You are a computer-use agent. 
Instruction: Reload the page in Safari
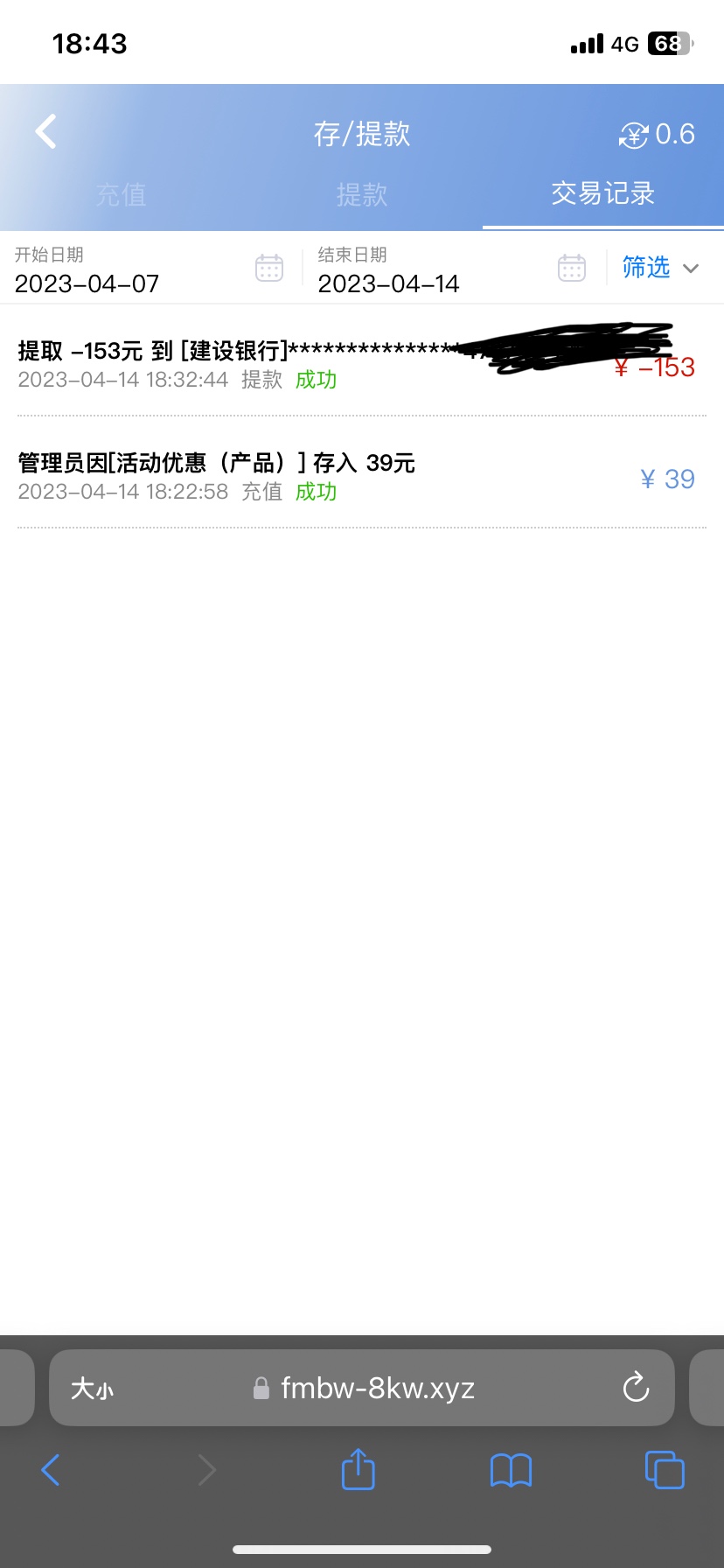(636, 1388)
